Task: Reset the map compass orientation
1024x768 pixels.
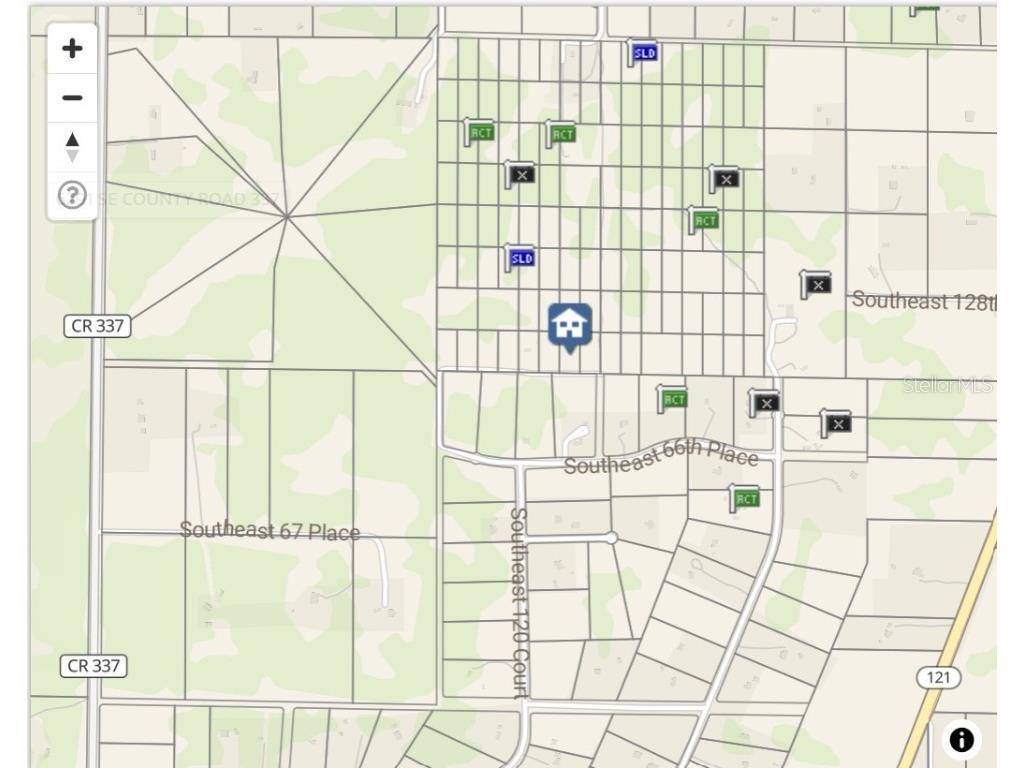Action: (72, 147)
